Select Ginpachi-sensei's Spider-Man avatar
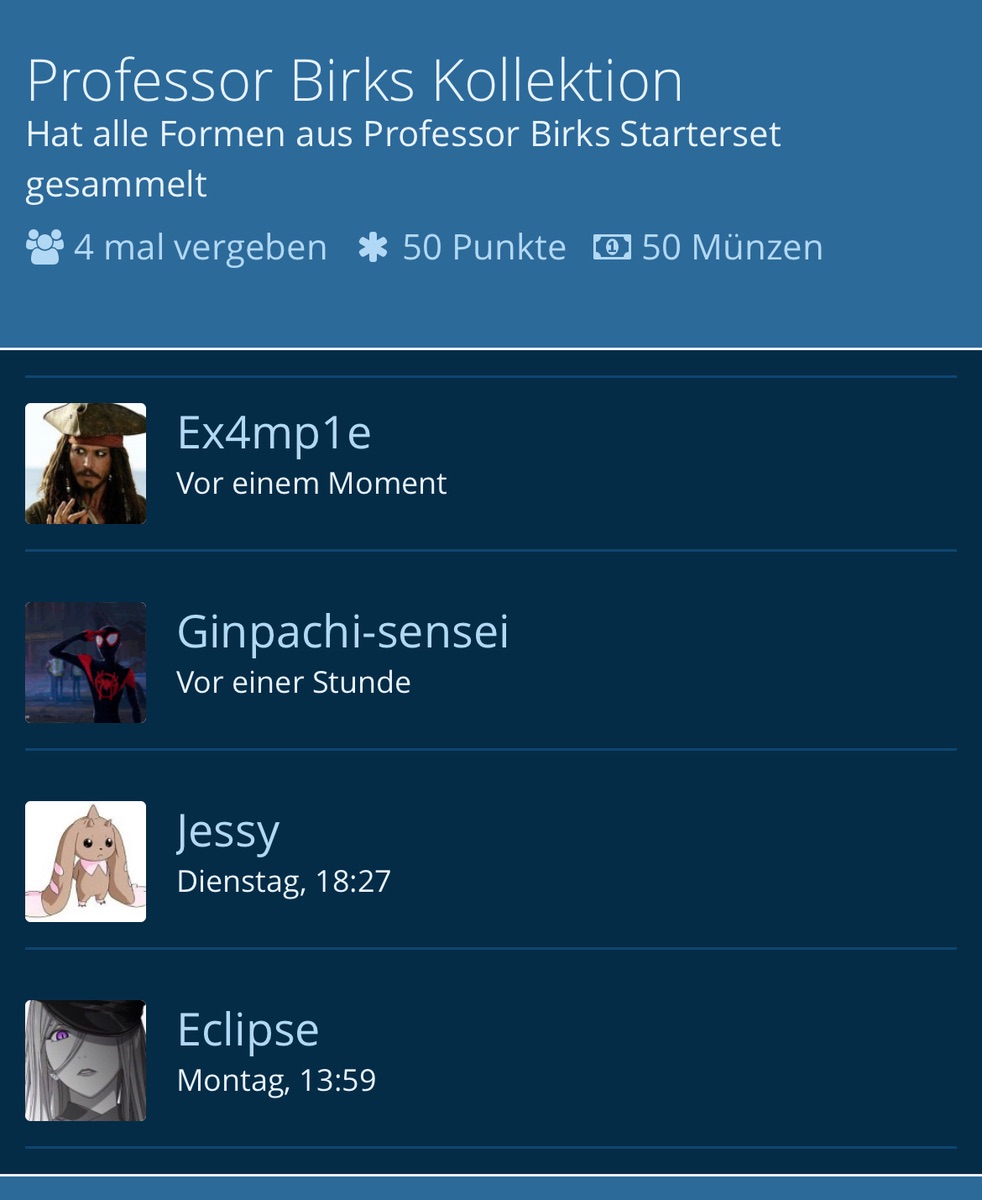 (86, 662)
